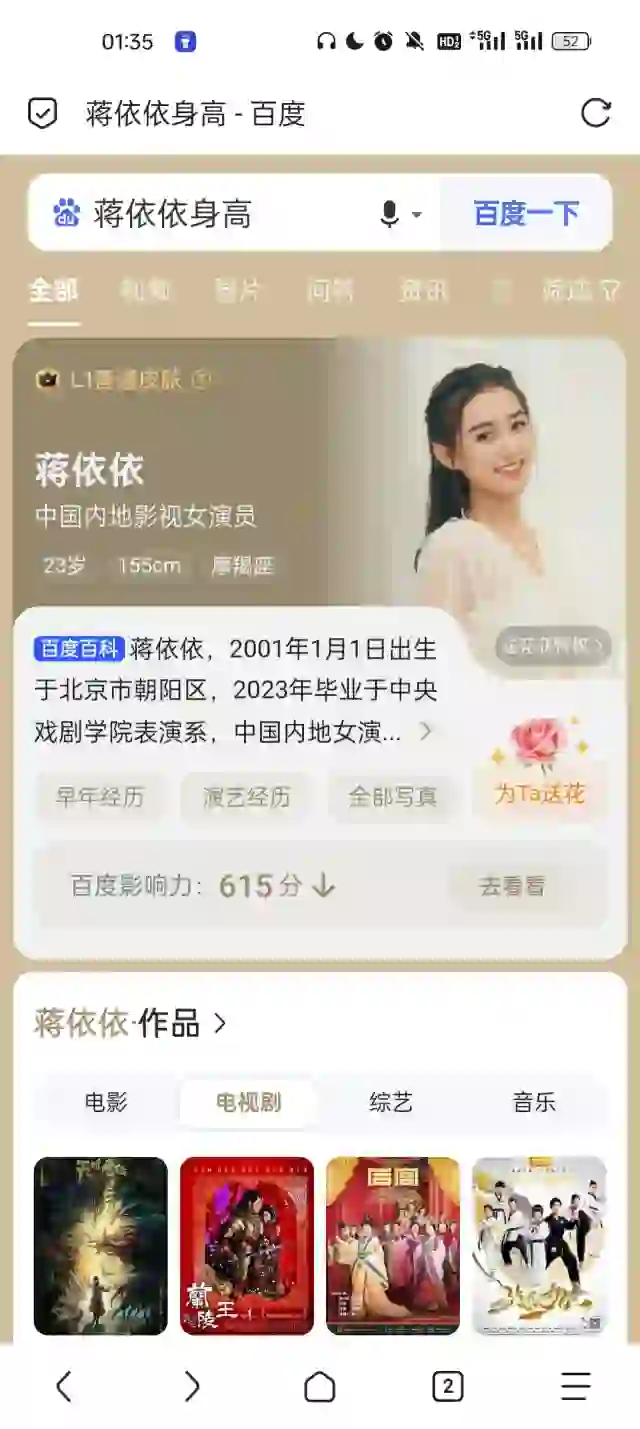
Task: Switch to the 图片 results tab
Action: 238,291
